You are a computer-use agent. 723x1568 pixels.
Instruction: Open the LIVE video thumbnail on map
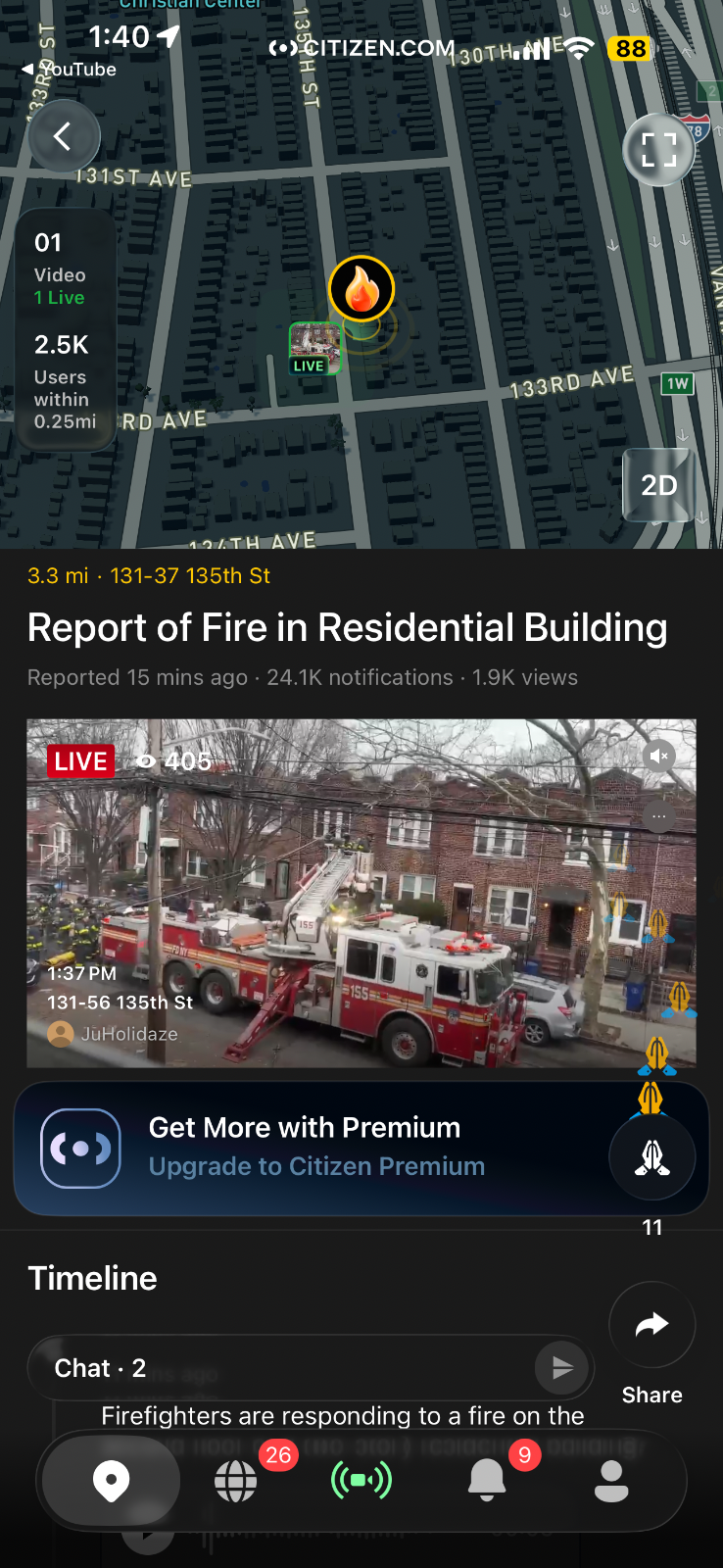coord(314,348)
